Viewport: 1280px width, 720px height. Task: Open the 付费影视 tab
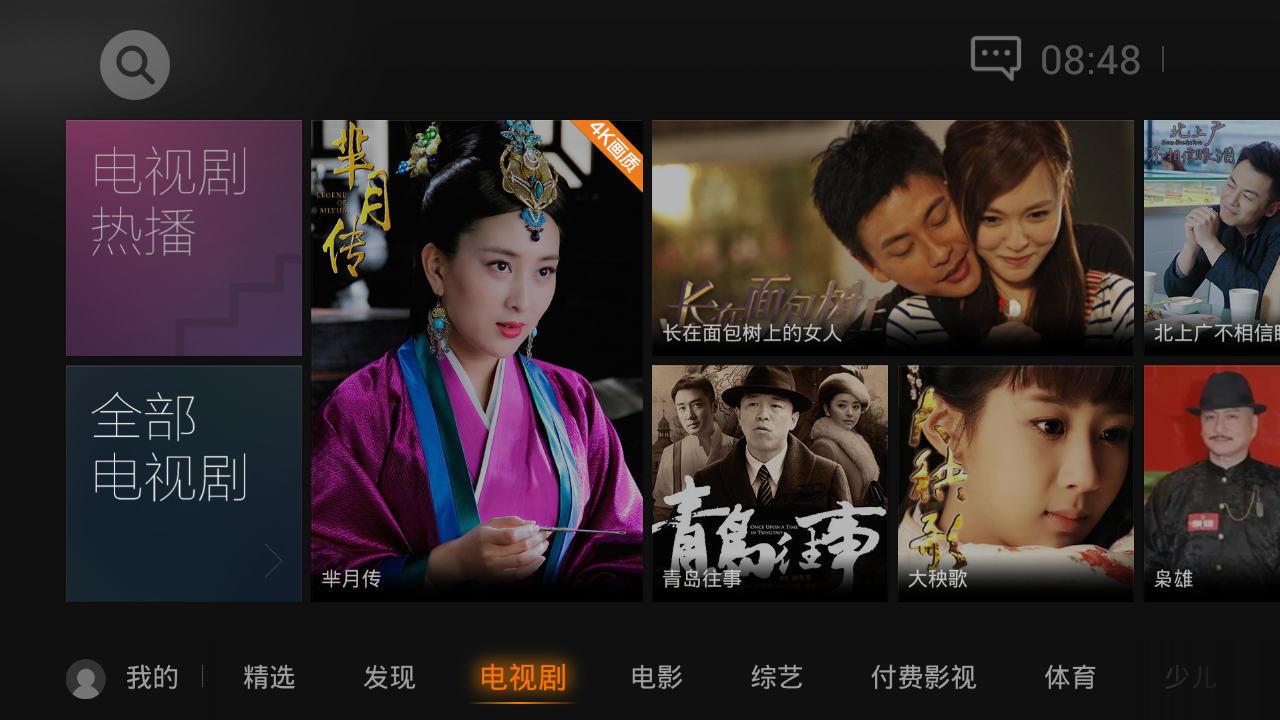[x=923, y=678]
